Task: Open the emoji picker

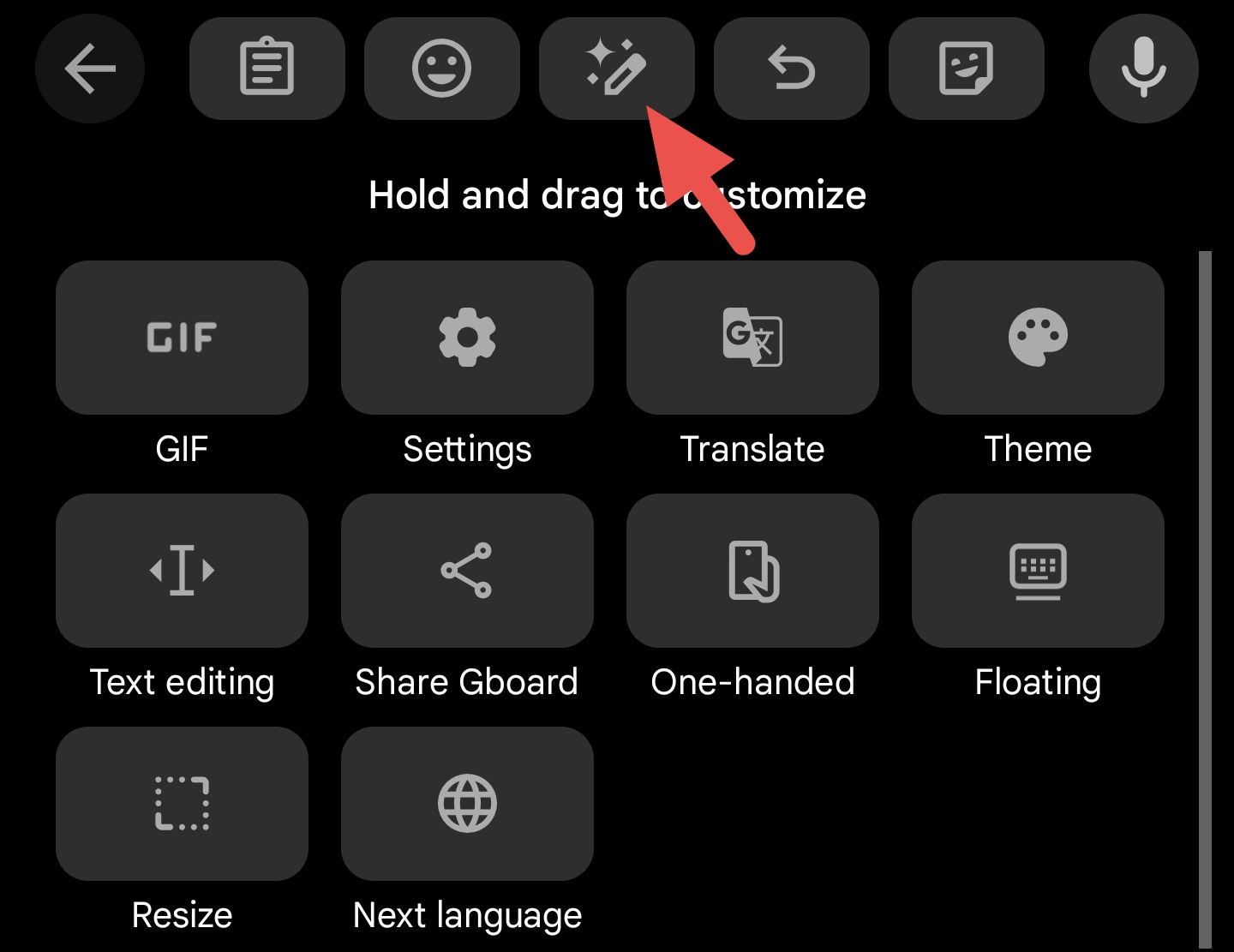Action: pos(441,69)
